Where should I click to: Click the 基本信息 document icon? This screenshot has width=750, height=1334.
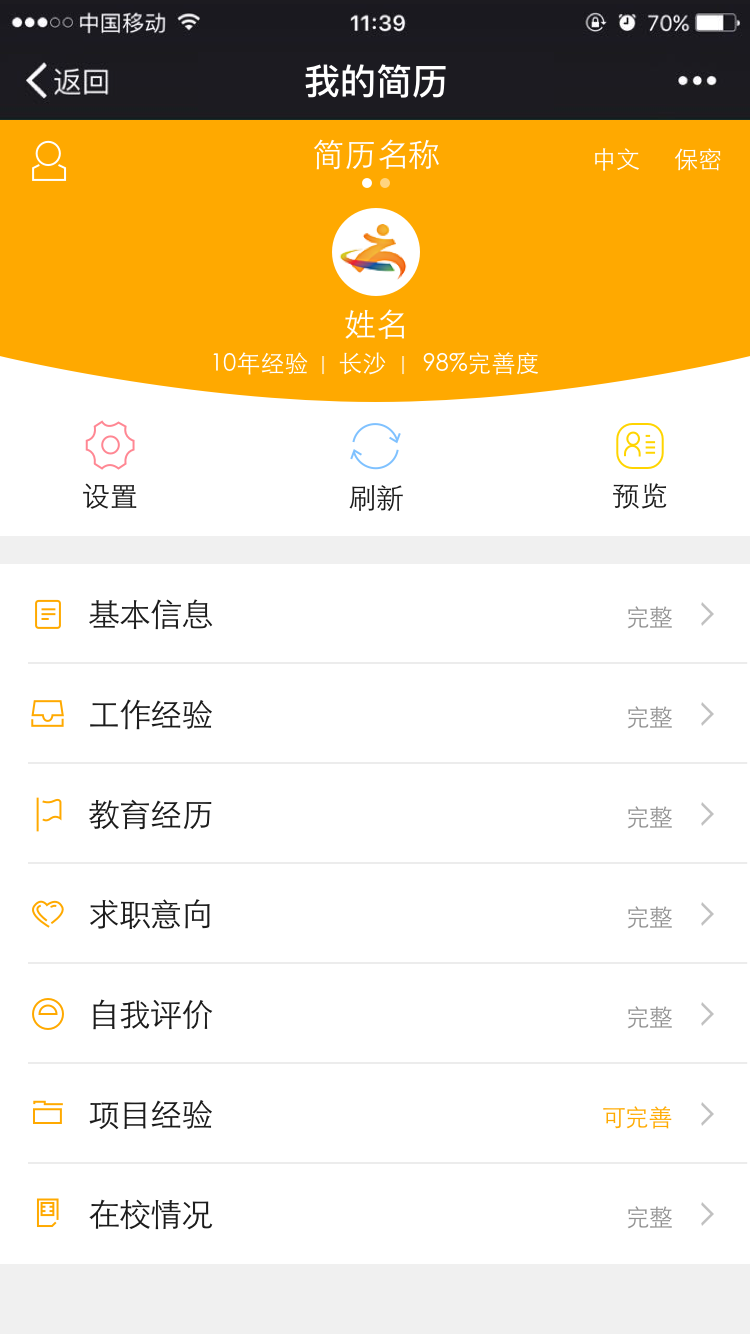point(49,614)
